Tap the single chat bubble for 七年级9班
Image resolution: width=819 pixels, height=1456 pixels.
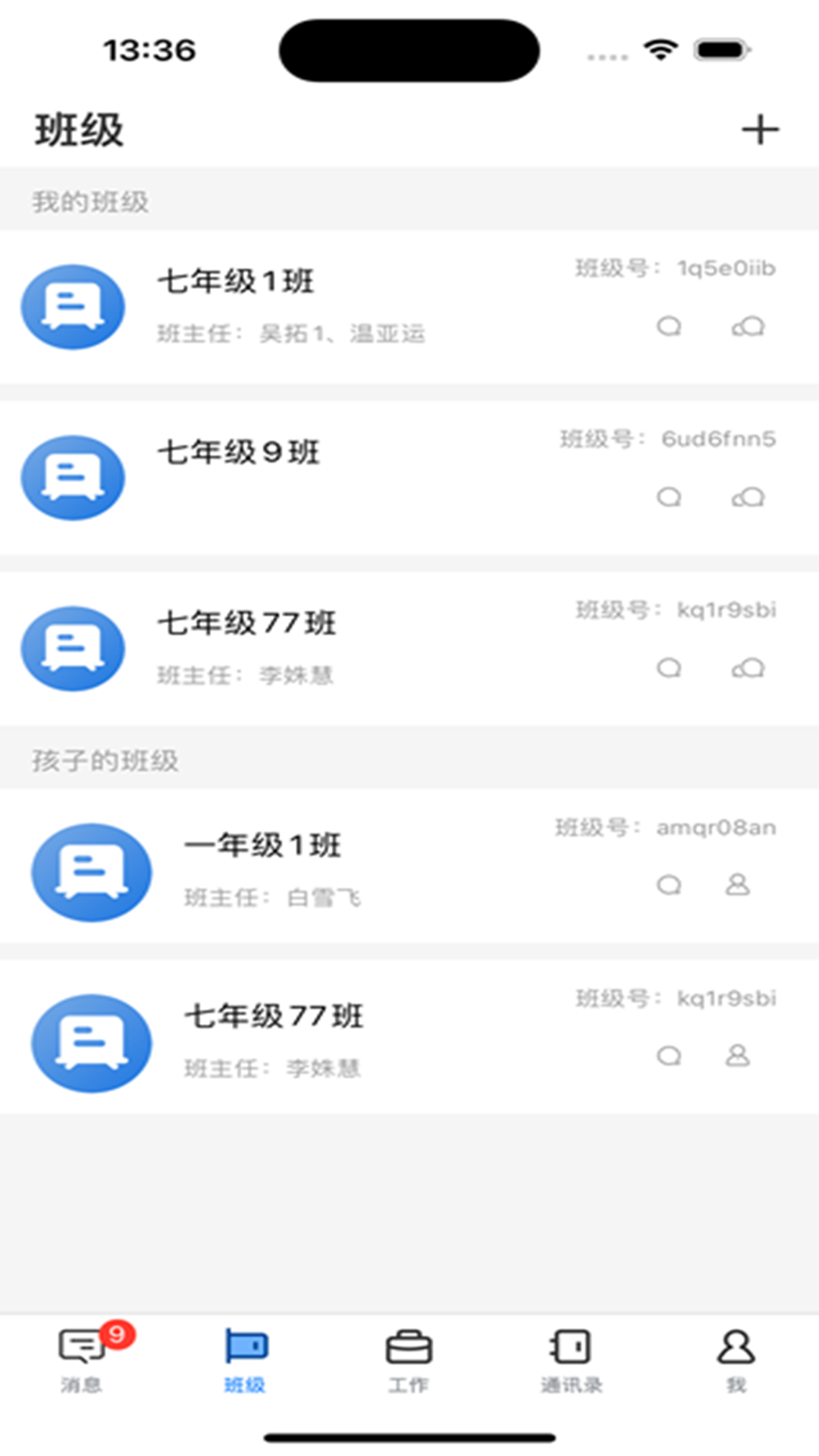(x=669, y=497)
